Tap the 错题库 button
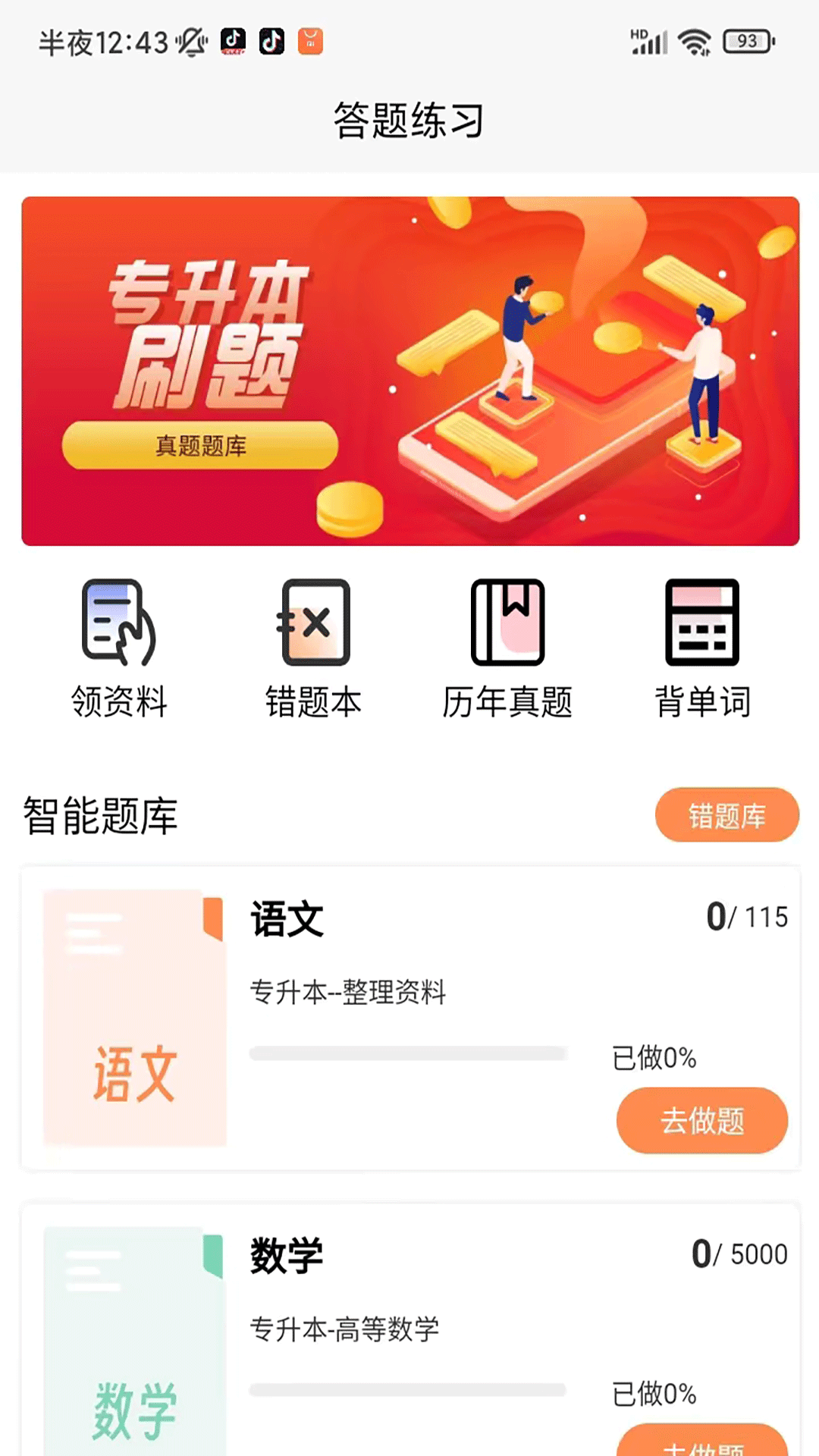819x1456 pixels. point(726,815)
